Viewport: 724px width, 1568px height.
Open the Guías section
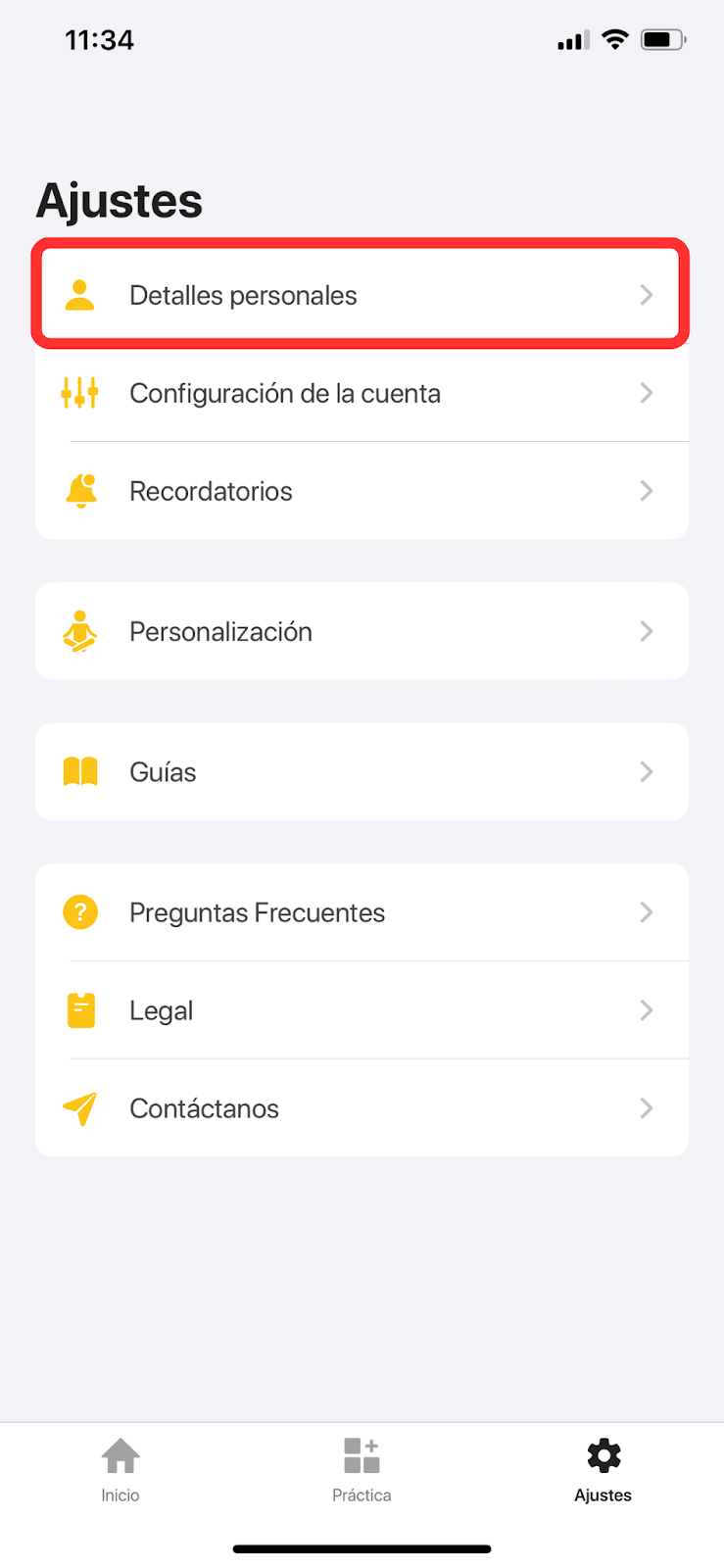(361, 772)
